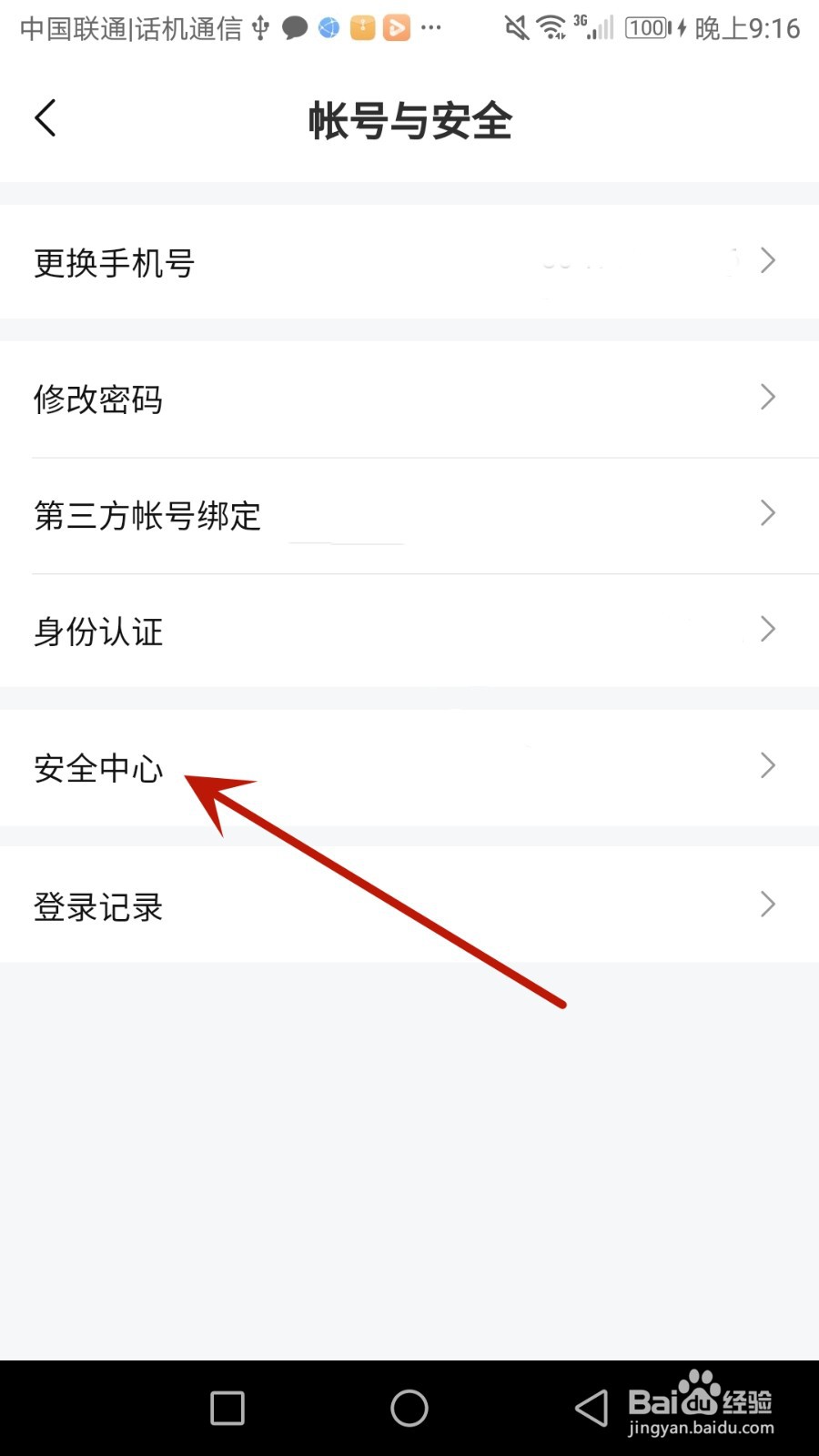Open the chevron next to 安全中心

point(767,766)
